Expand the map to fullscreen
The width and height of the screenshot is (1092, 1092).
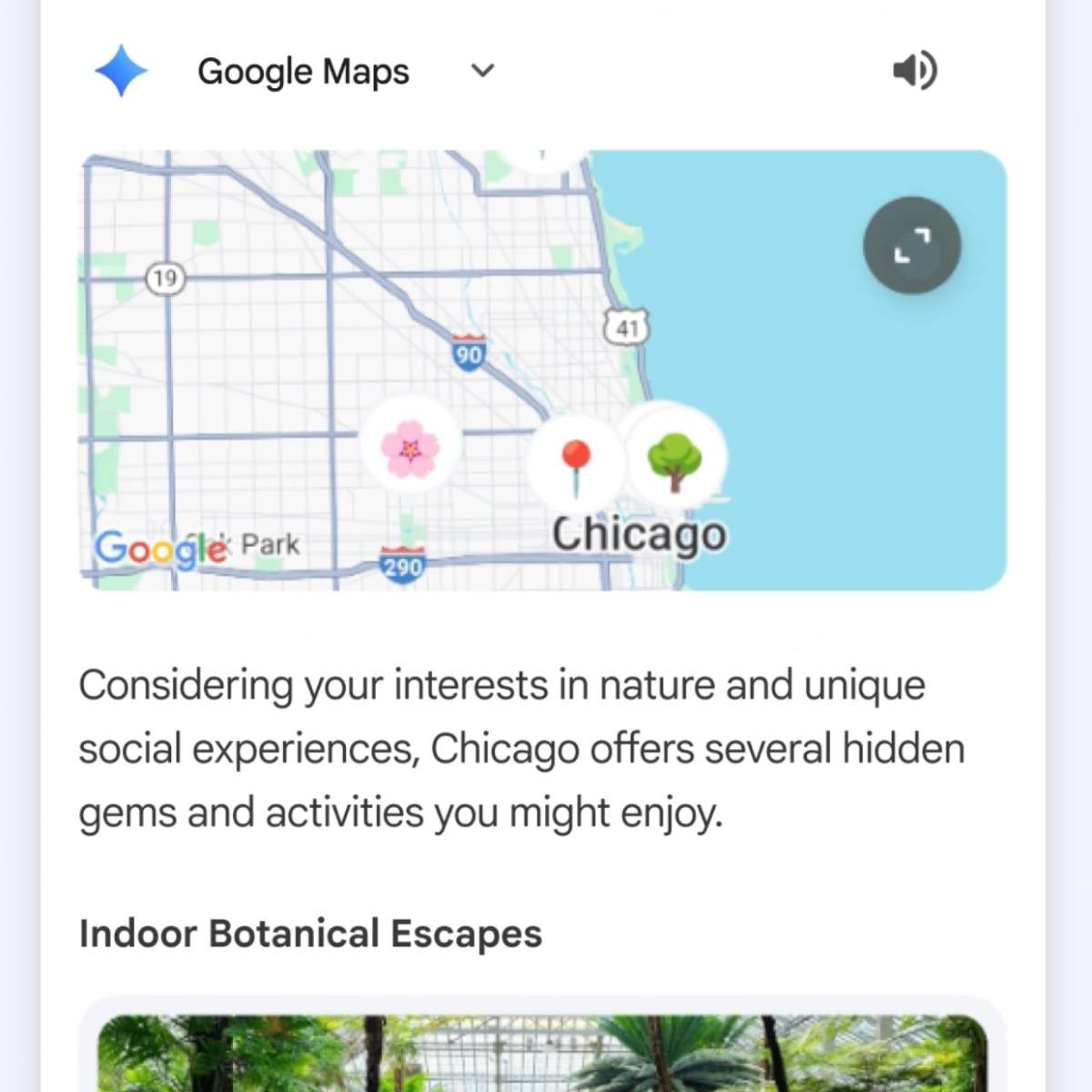pos(912,246)
